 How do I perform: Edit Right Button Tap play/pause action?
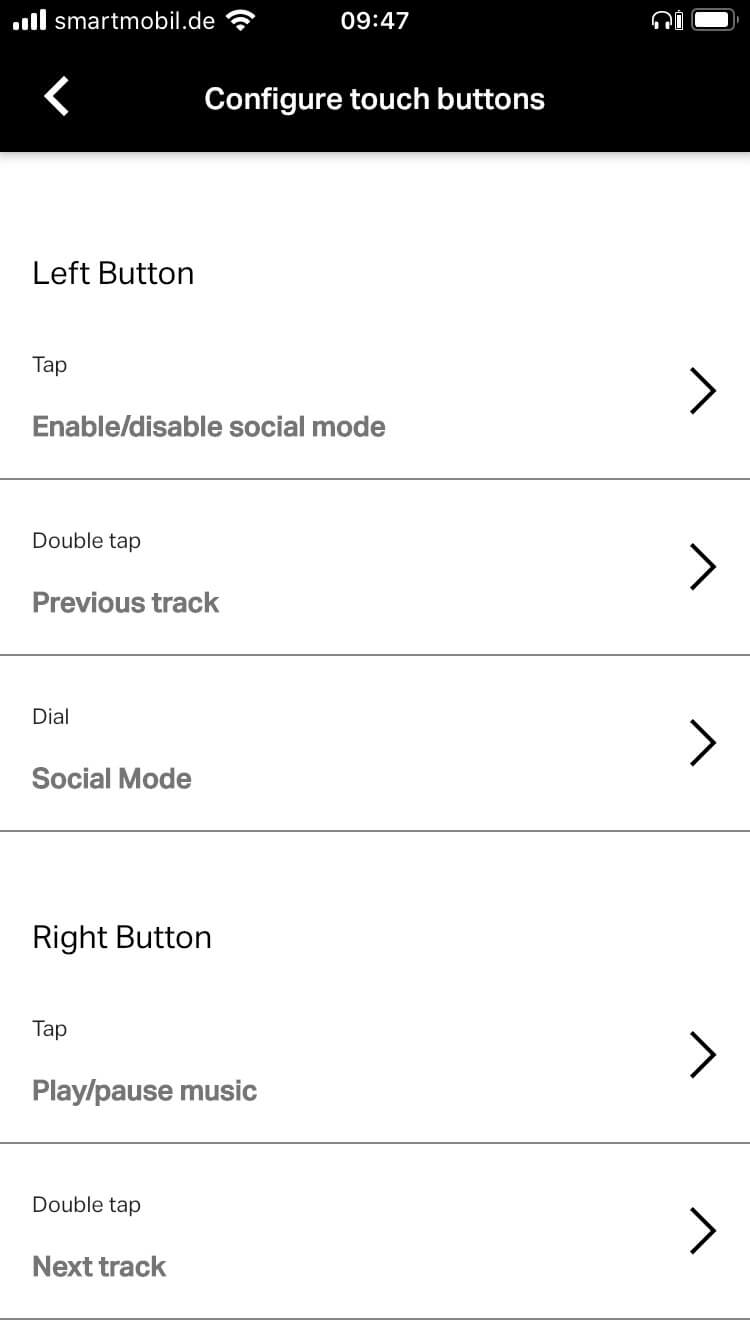click(375, 1055)
